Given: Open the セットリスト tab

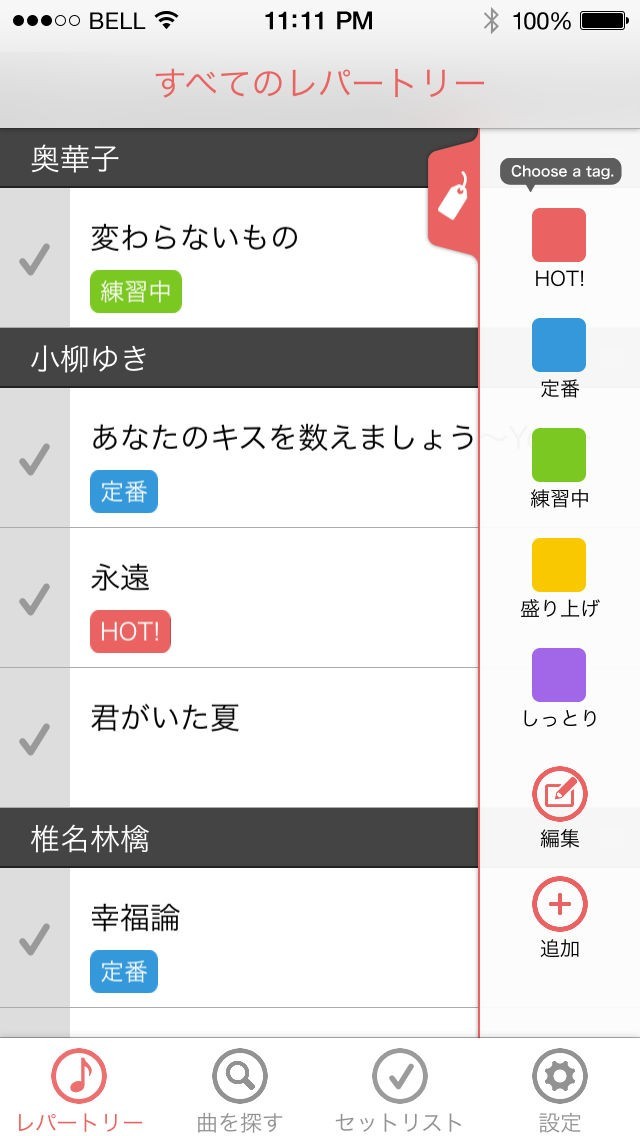Looking at the screenshot, I should [399, 1088].
